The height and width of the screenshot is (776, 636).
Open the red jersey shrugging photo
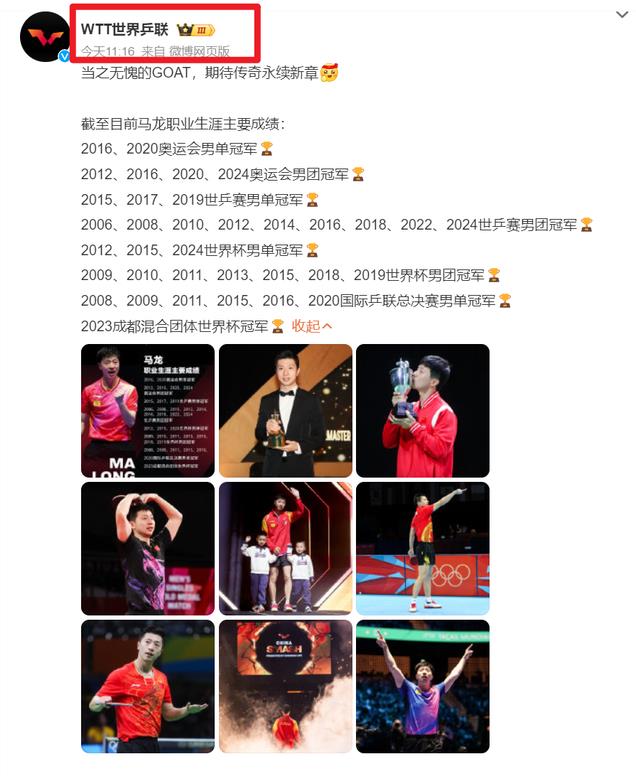[148, 686]
